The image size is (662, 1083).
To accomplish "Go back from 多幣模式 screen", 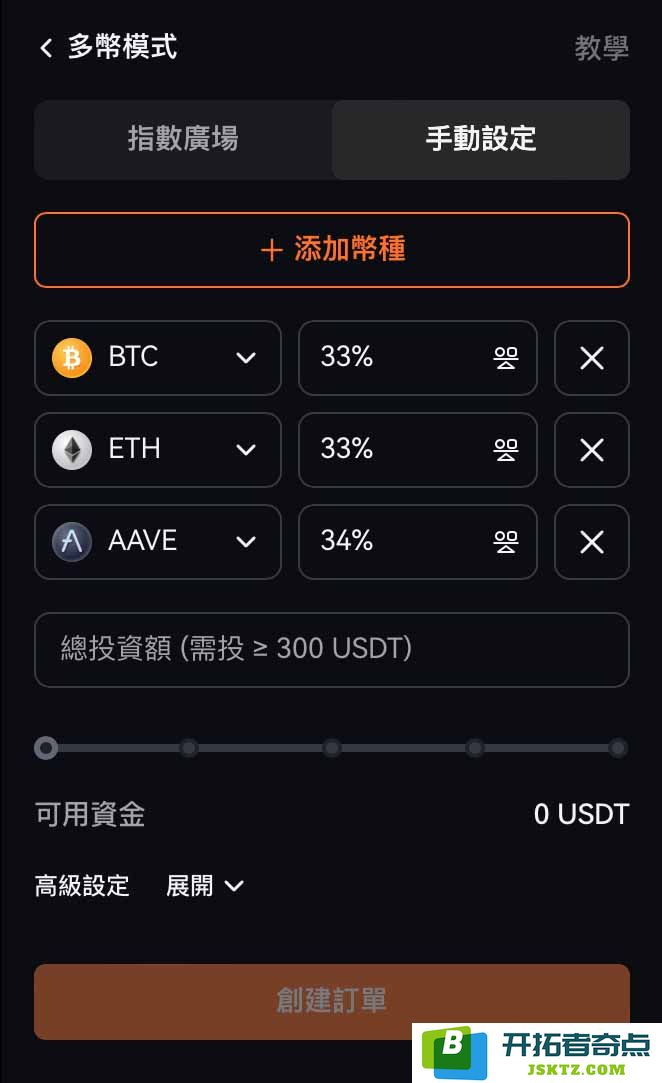I will tap(46, 48).
